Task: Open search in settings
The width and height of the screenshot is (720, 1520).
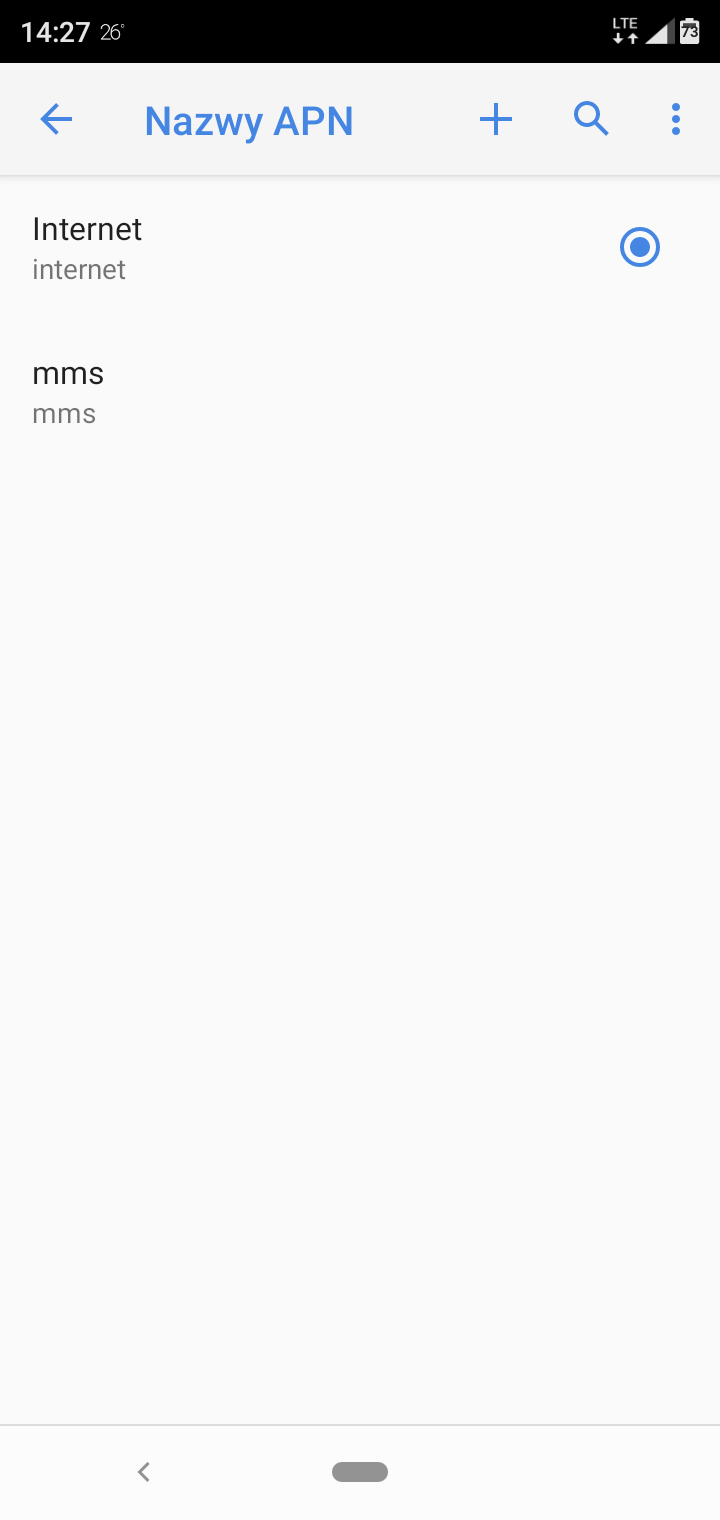Action: (x=591, y=120)
